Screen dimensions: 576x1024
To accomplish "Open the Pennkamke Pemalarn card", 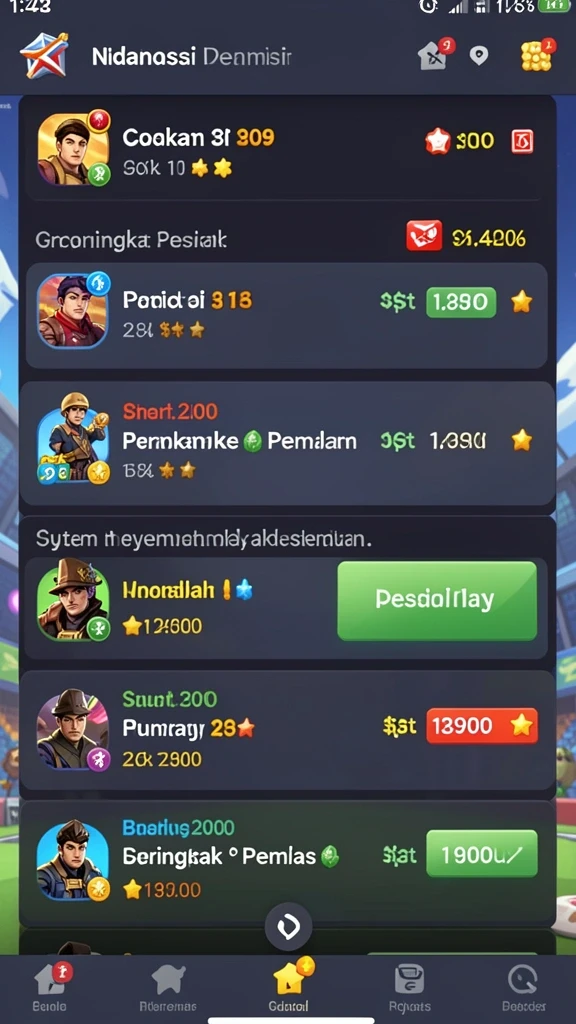I will [287, 443].
